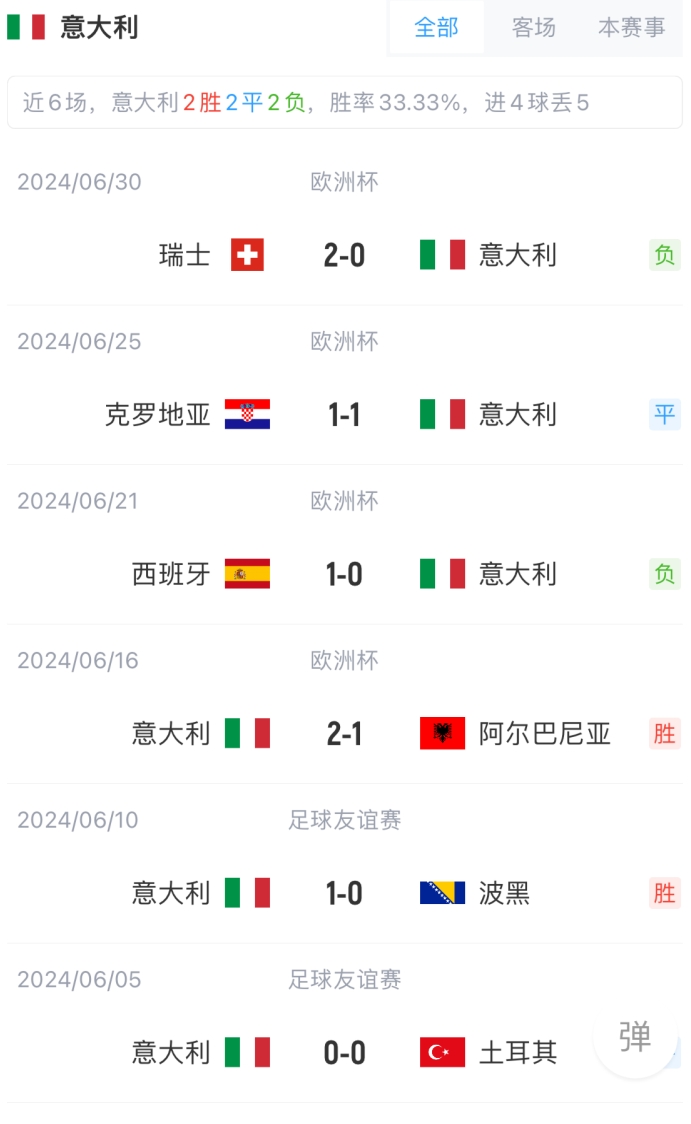
Task: Tap the floating 弹 button
Action: click(635, 1037)
